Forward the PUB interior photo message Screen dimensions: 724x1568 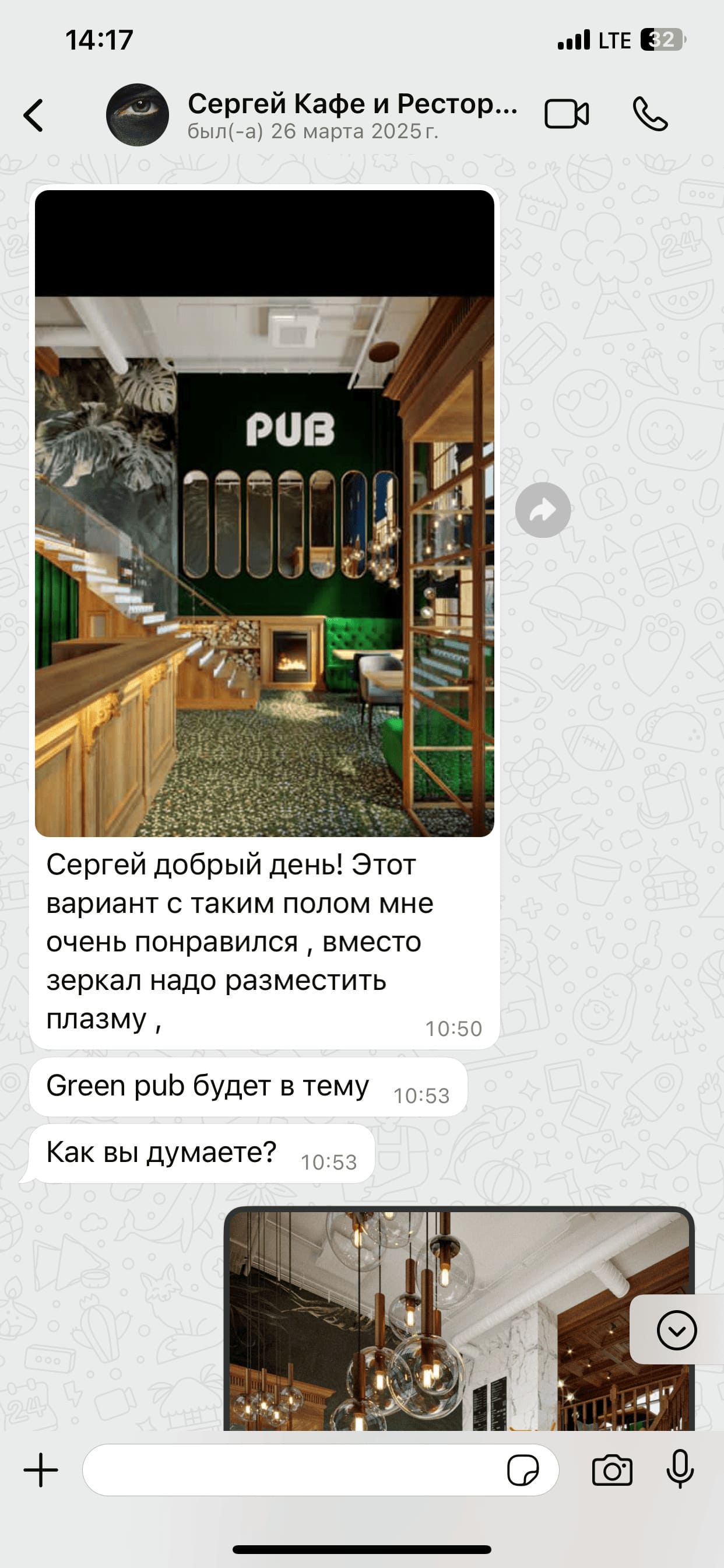pyautogui.click(x=543, y=510)
